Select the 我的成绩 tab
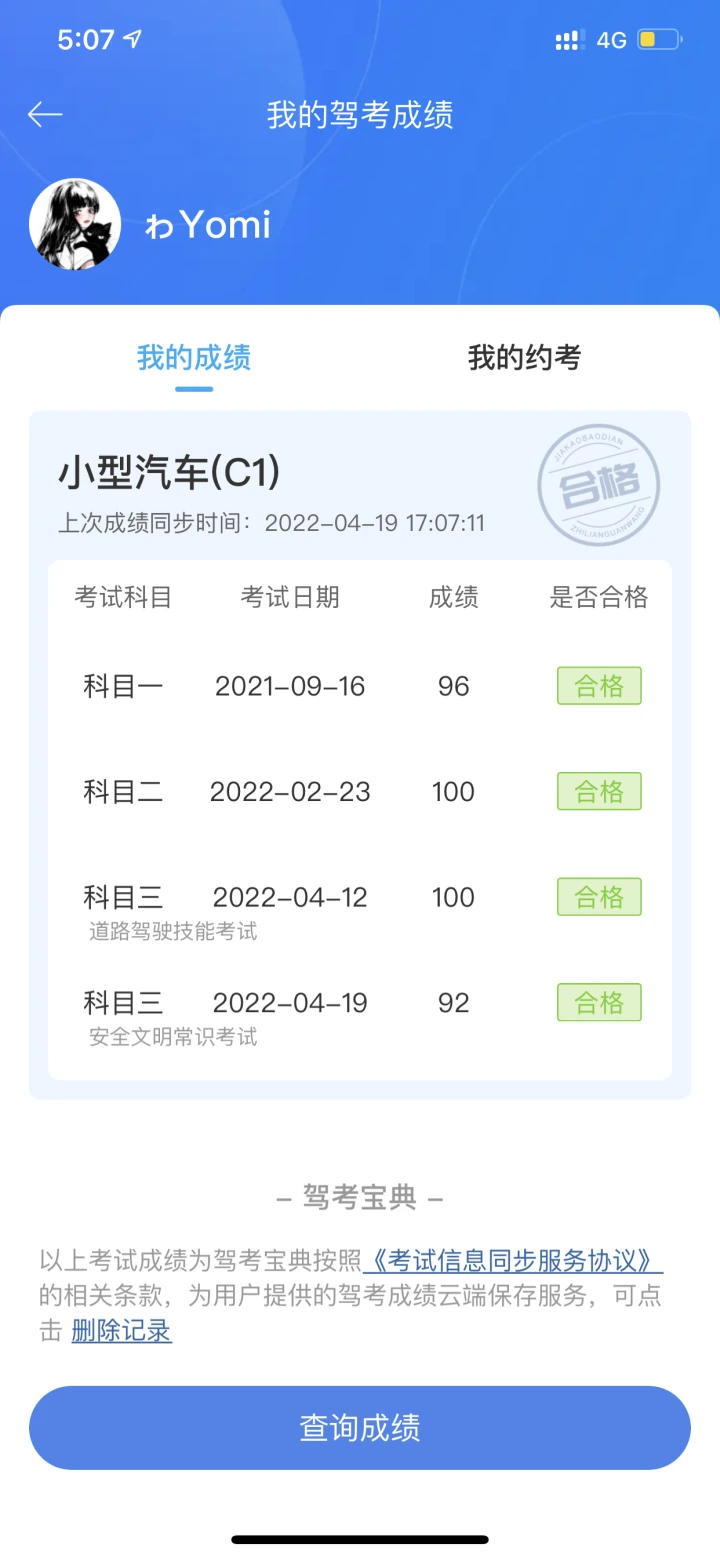This screenshot has width=720, height=1558. 194,357
